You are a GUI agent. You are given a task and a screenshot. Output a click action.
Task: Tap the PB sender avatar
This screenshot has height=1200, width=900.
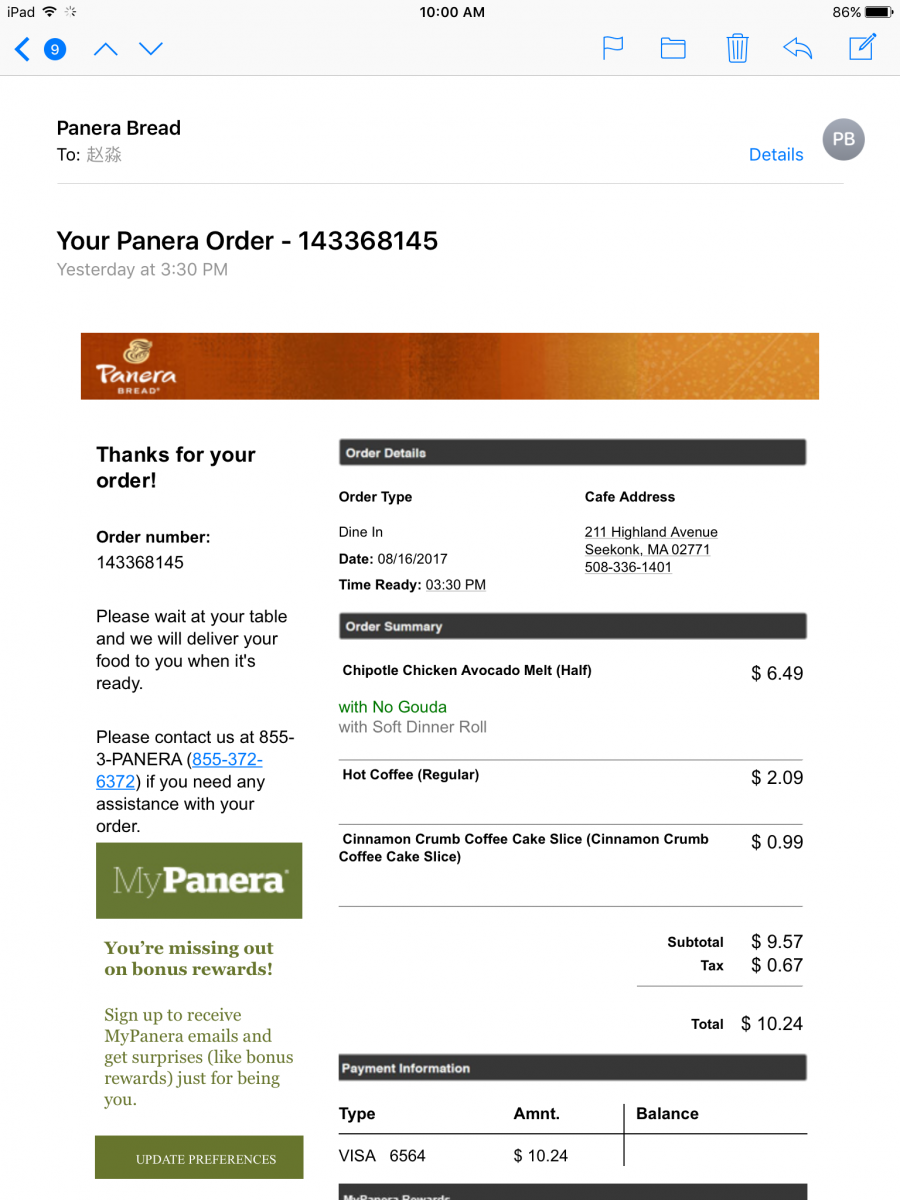(843, 140)
